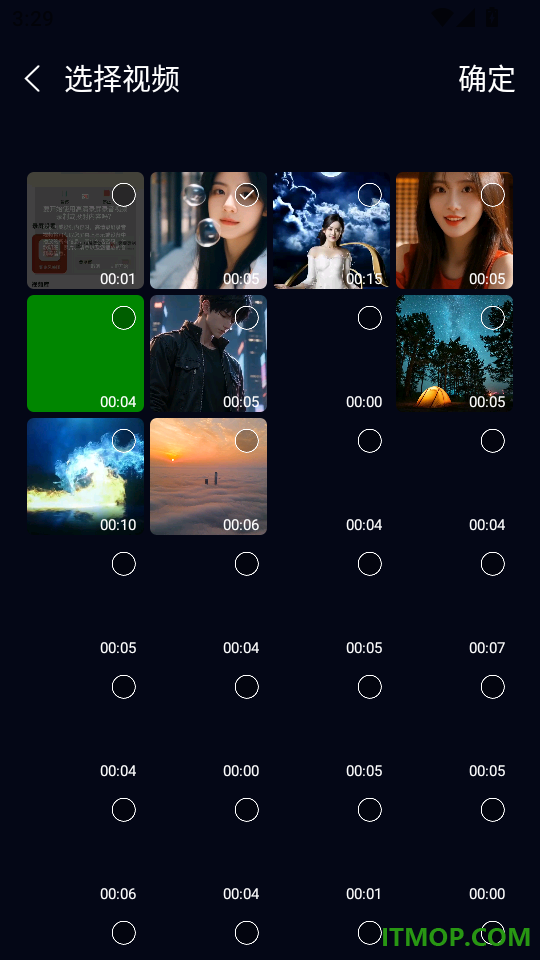Select the moonlit cloud girl 00:15 video
Viewport: 540px width, 960px height.
click(x=370, y=195)
